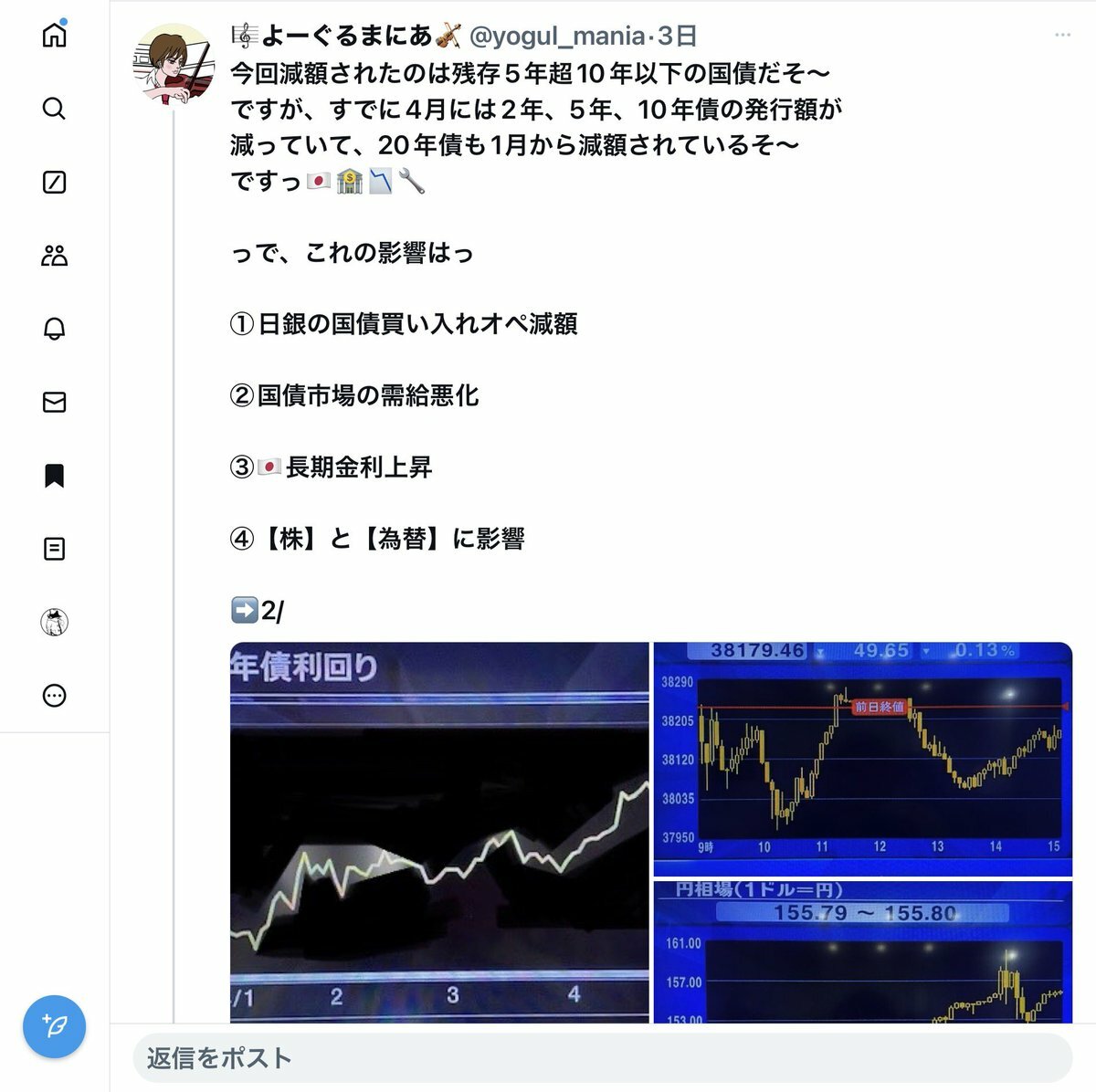Open the notifications bell
This screenshot has height=1092, width=1096.
[55, 329]
